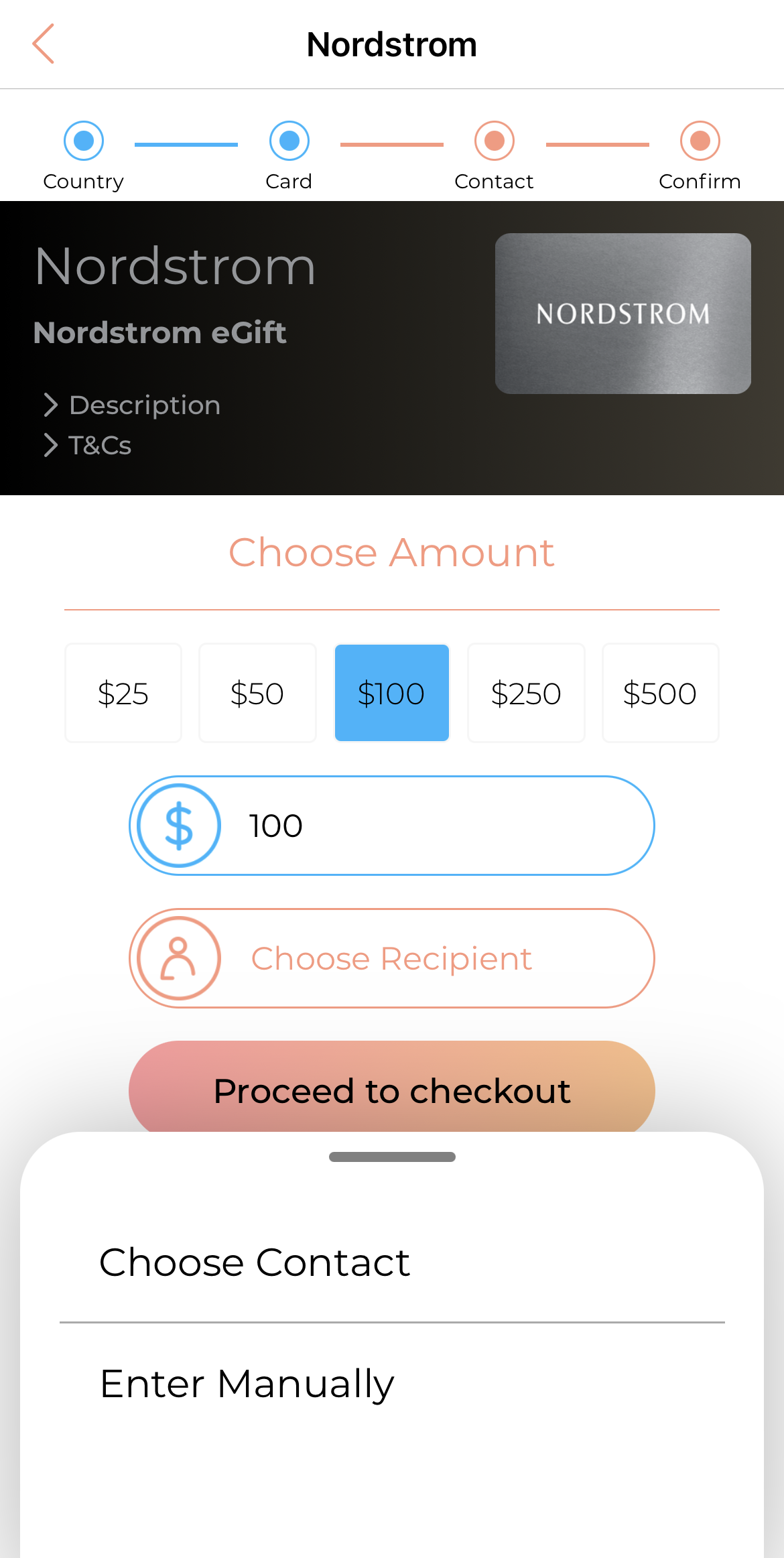784x1558 pixels.
Task: Tap the bottom sheet drag handle
Action: point(392,1157)
